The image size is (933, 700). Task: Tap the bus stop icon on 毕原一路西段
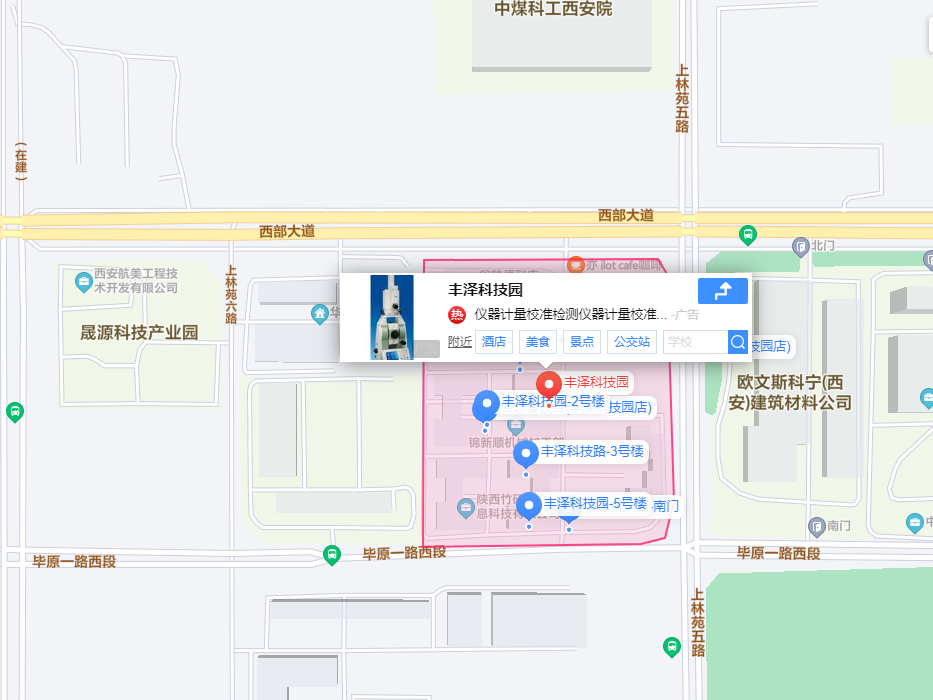(x=332, y=554)
